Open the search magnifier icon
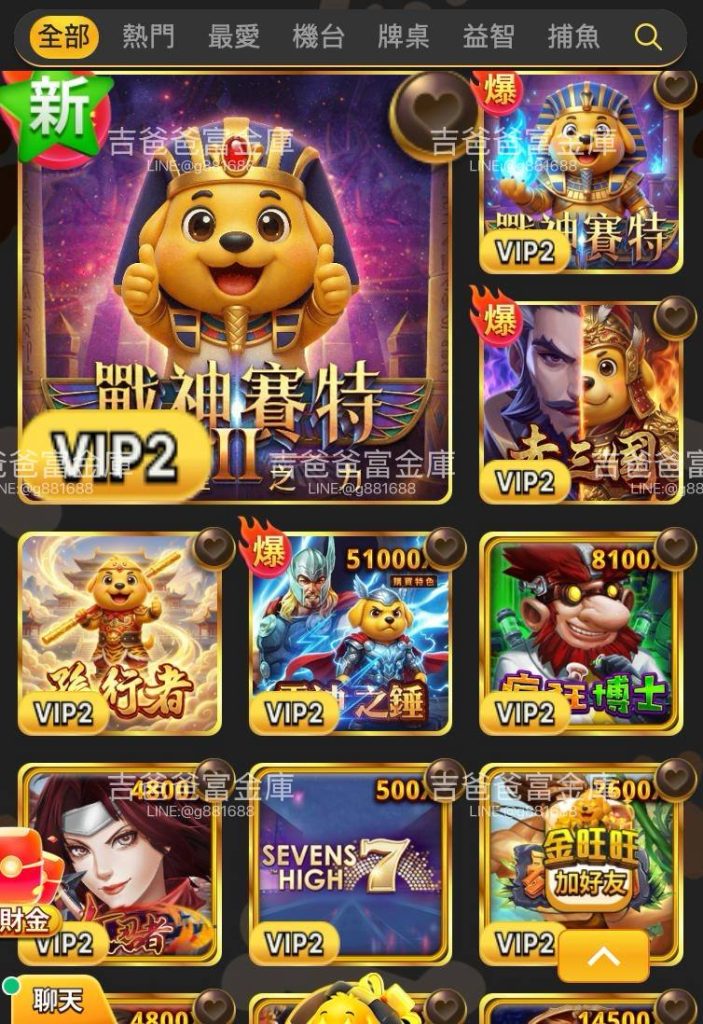703x1024 pixels. (647, 37)
